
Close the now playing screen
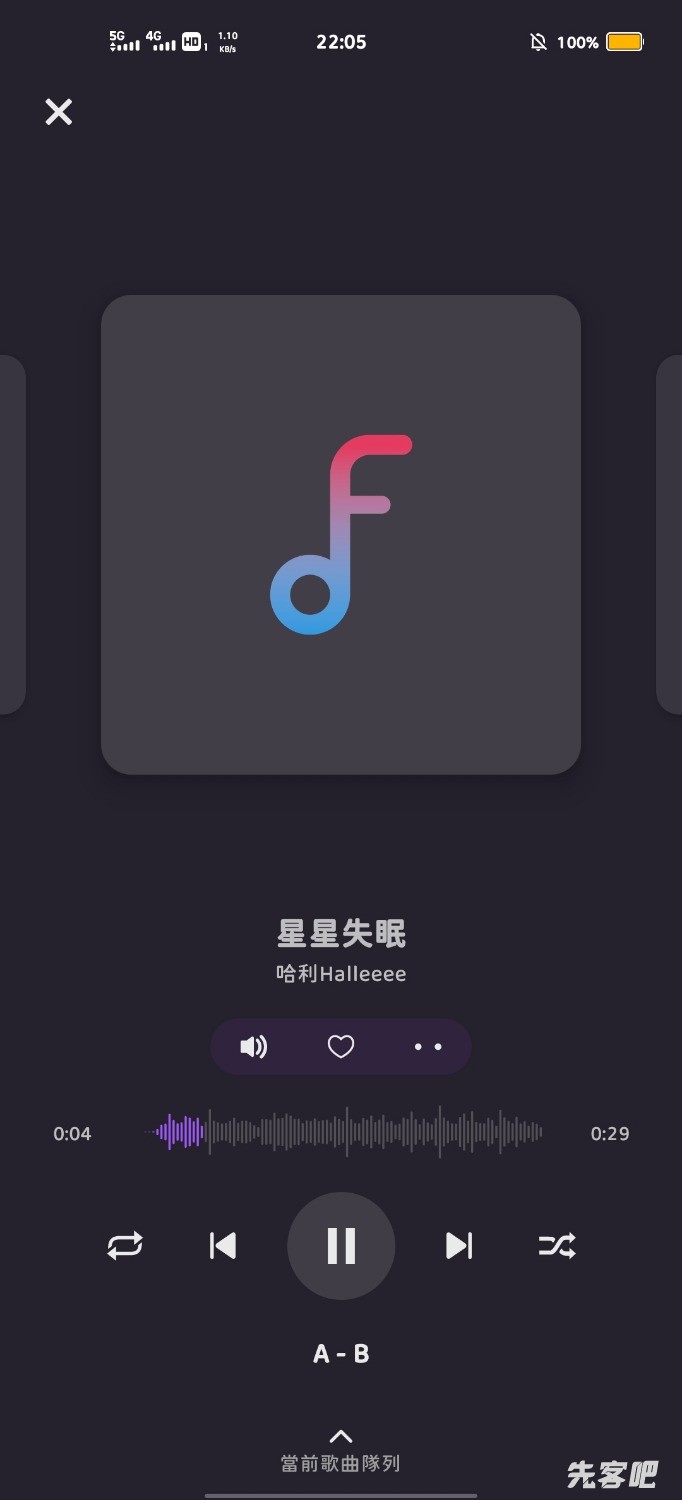59,112
